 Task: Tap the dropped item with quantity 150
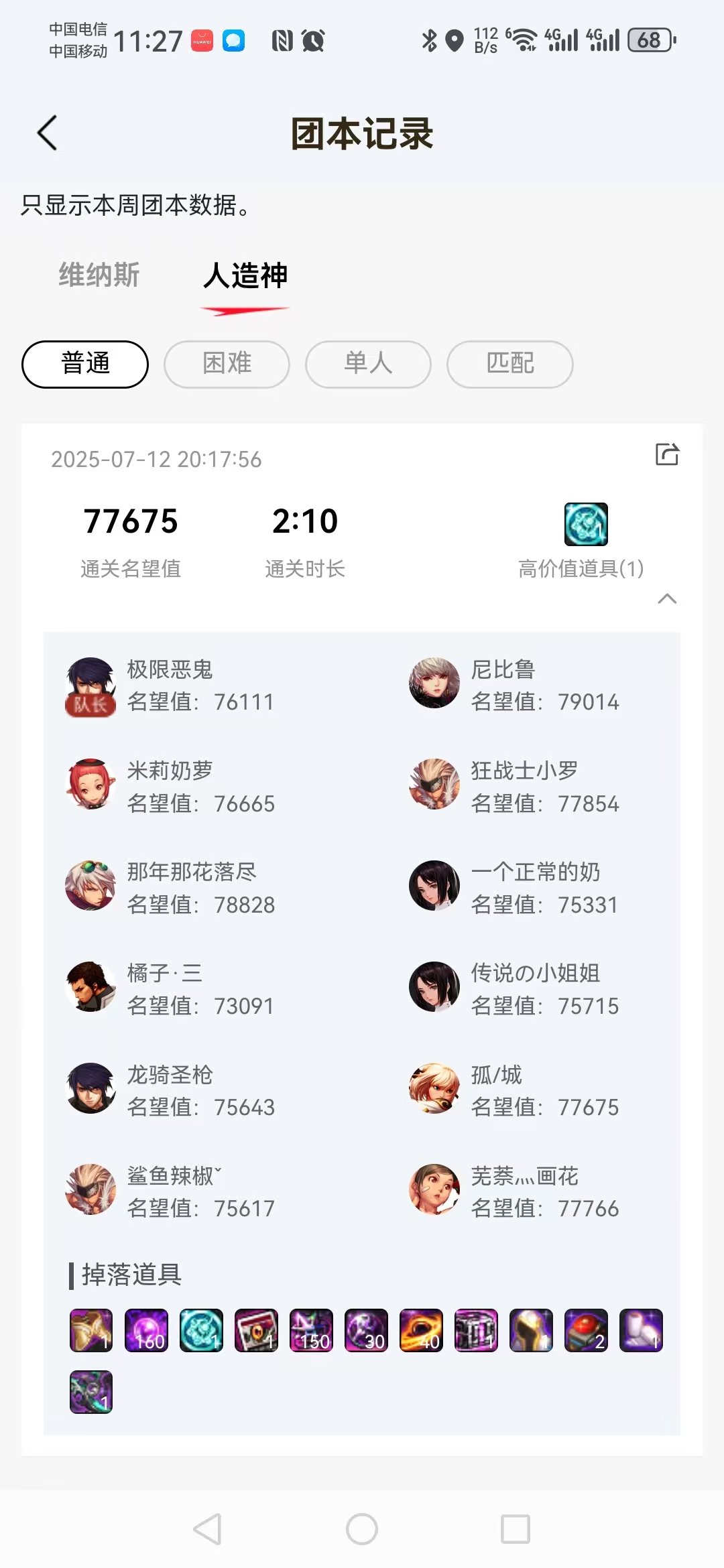pos(311,1330)
